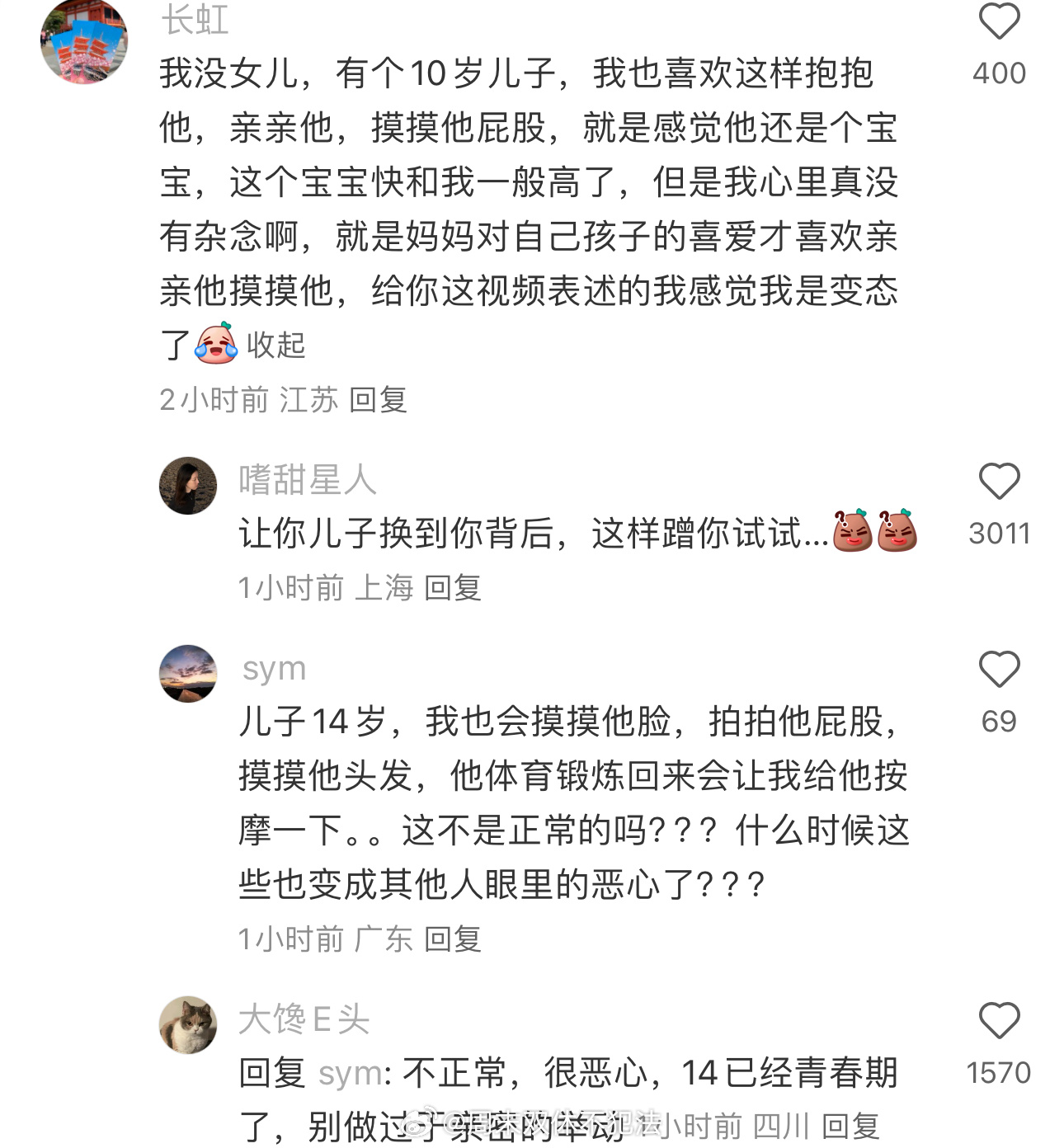The height and width of the screenshot is (1148, 1064).
Task: Reply to 嗜甜星人's comment
Action: click(x=452, y=588)
